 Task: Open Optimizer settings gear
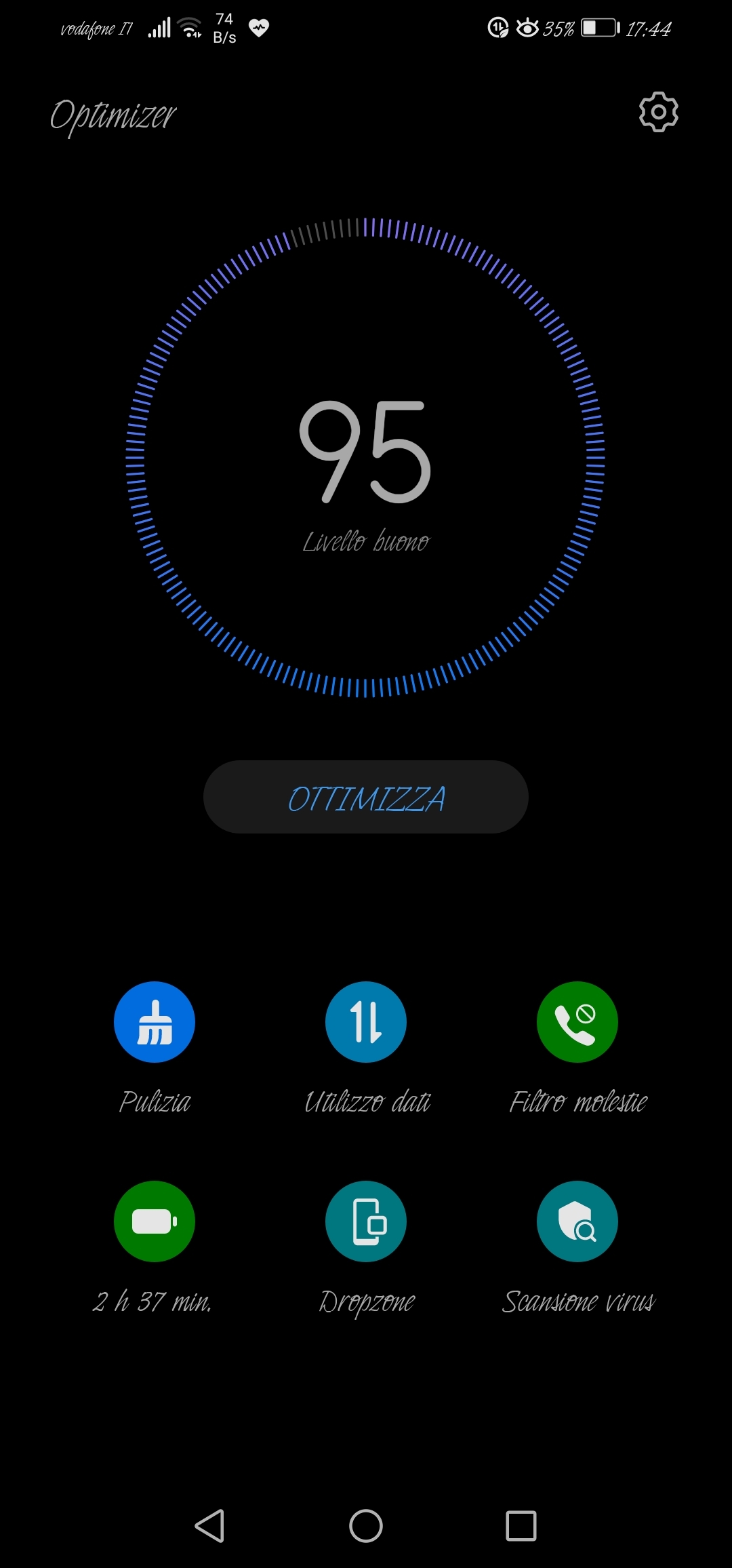pyautogui.click(x=658, y=112)
